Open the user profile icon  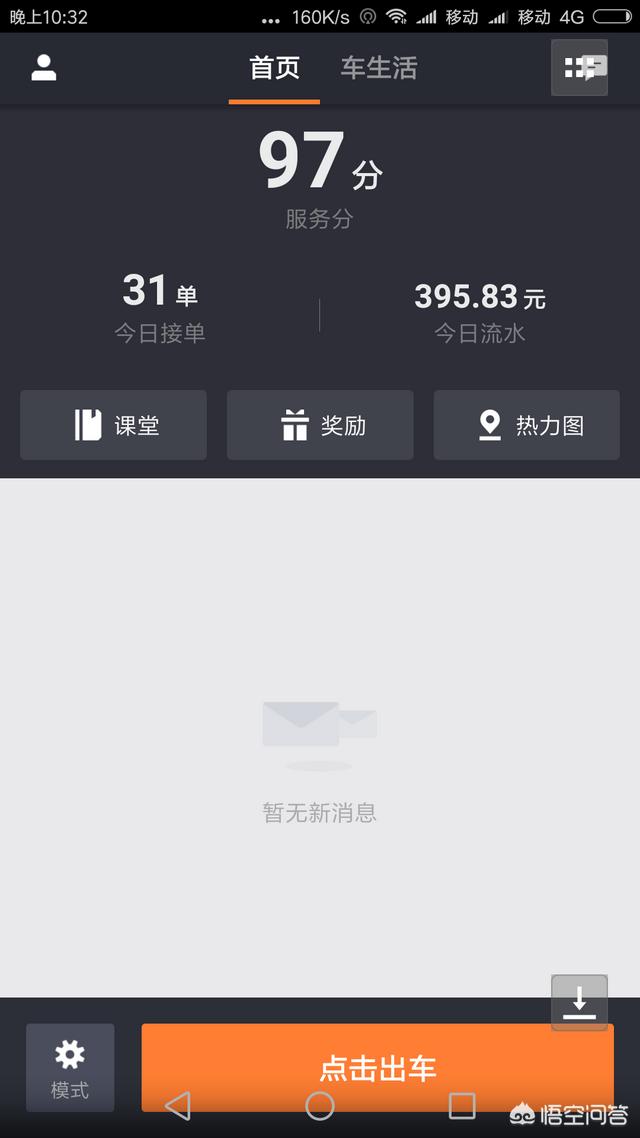[44, 68]
